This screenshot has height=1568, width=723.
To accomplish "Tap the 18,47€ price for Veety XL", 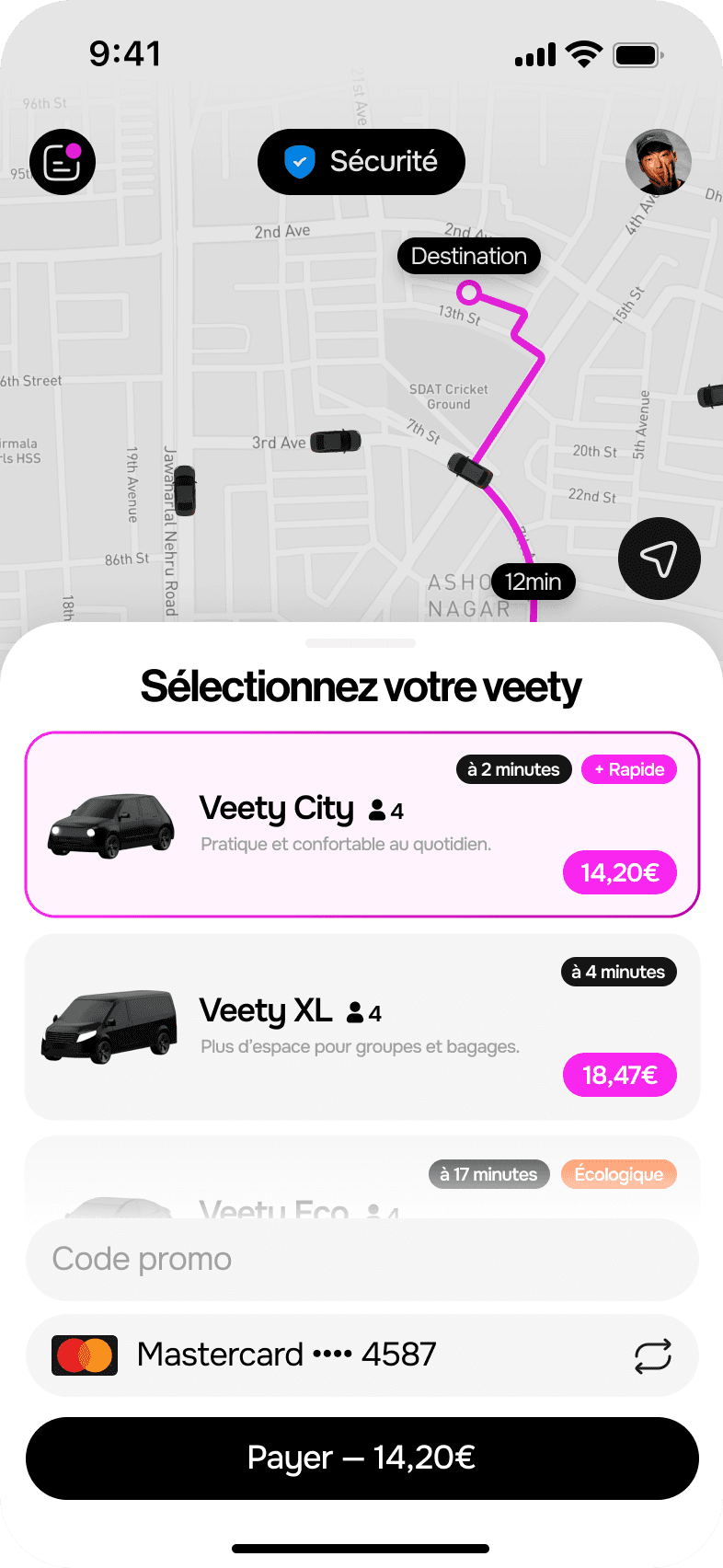I will (619, 1075).
